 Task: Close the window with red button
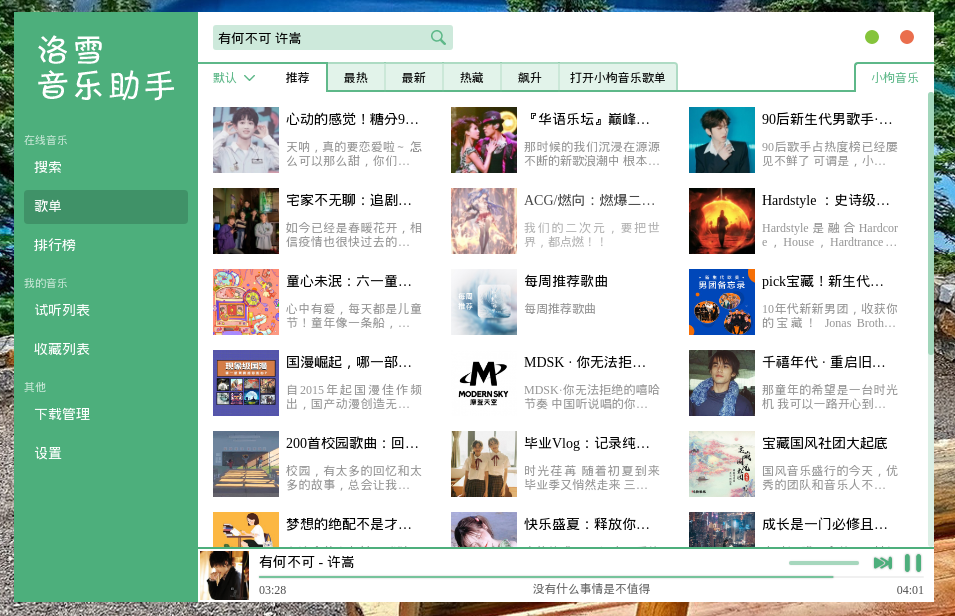click(907, 37)
